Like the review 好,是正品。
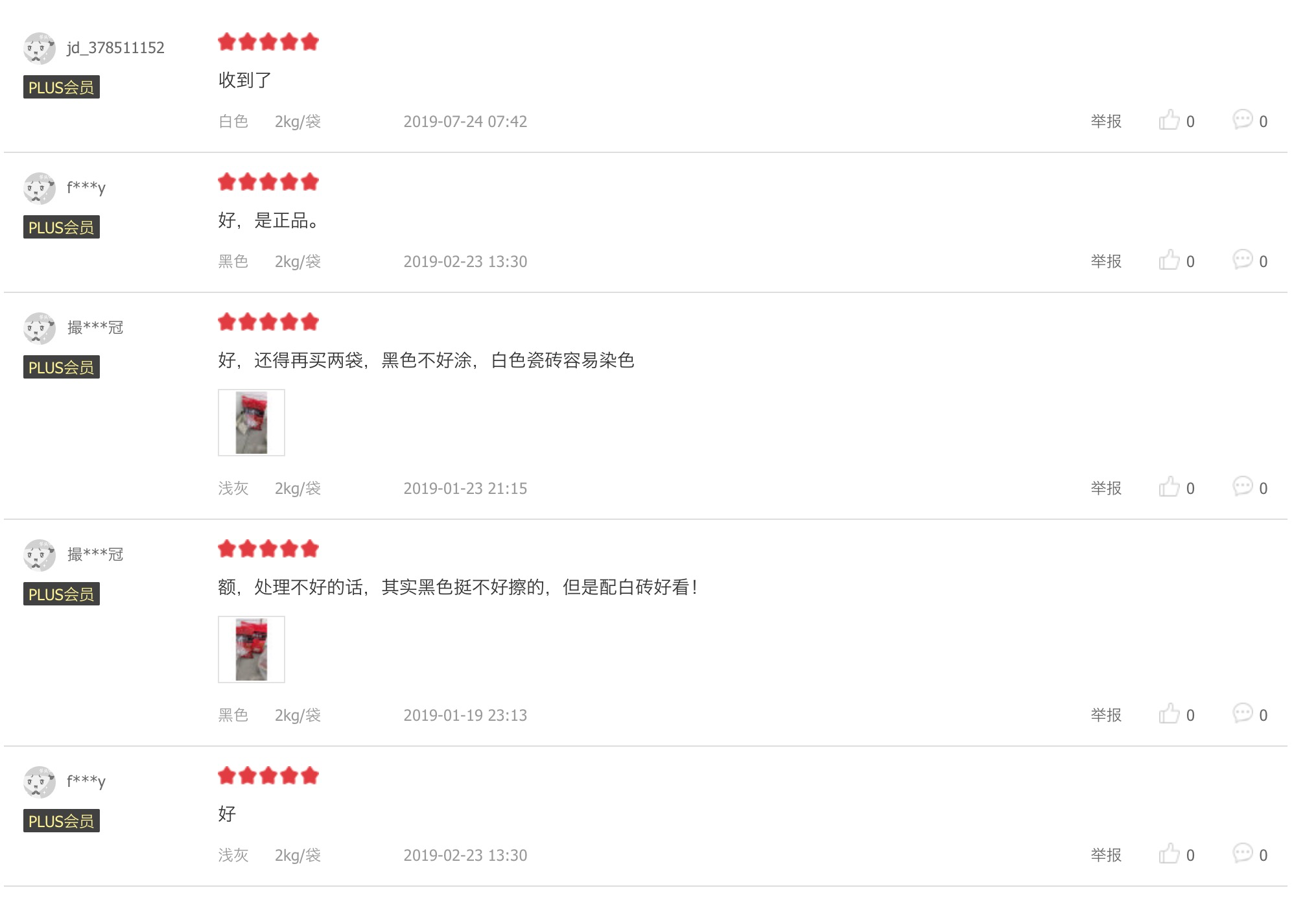Screen dimensions: 1316x901 point(1169,261)
